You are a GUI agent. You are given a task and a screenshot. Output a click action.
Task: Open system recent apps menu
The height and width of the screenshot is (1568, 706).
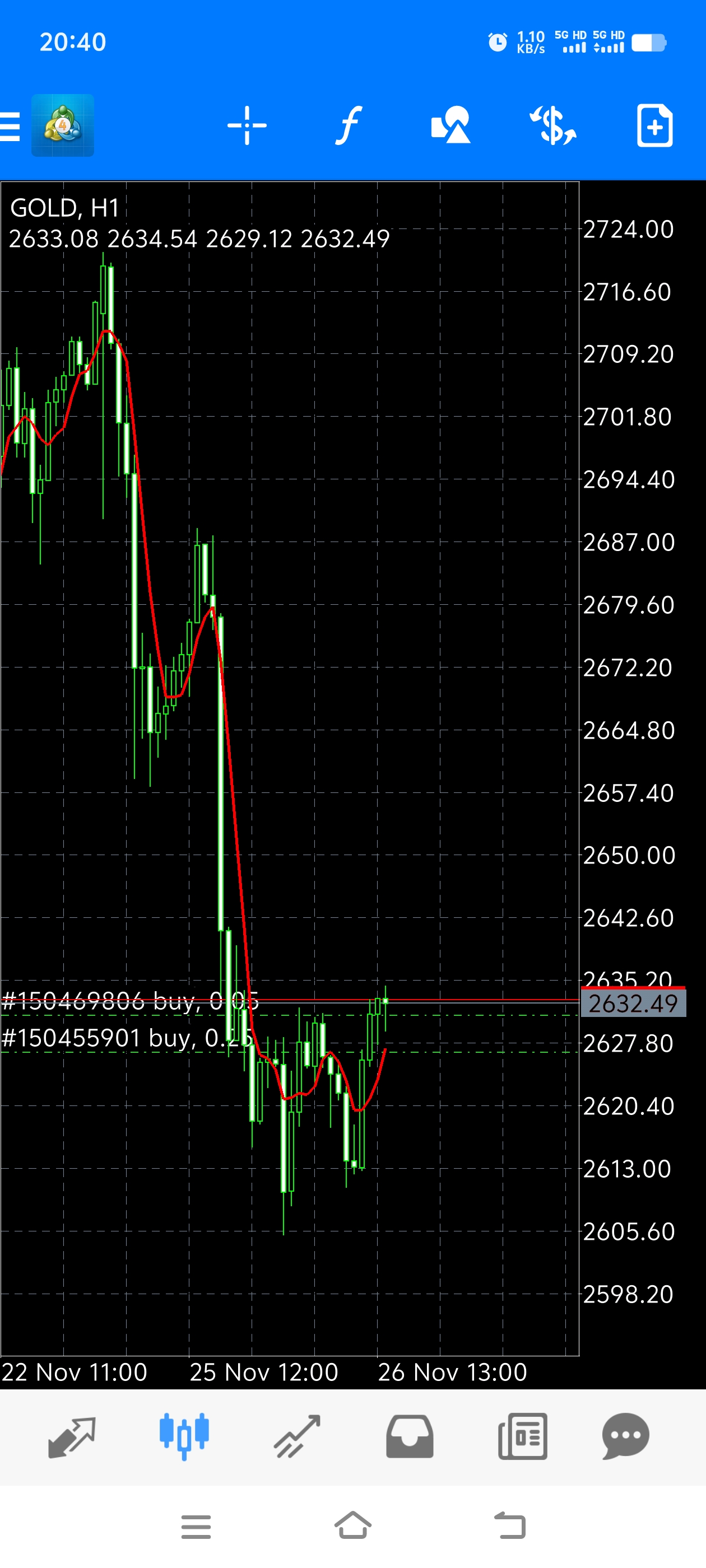coord(196,1527)
